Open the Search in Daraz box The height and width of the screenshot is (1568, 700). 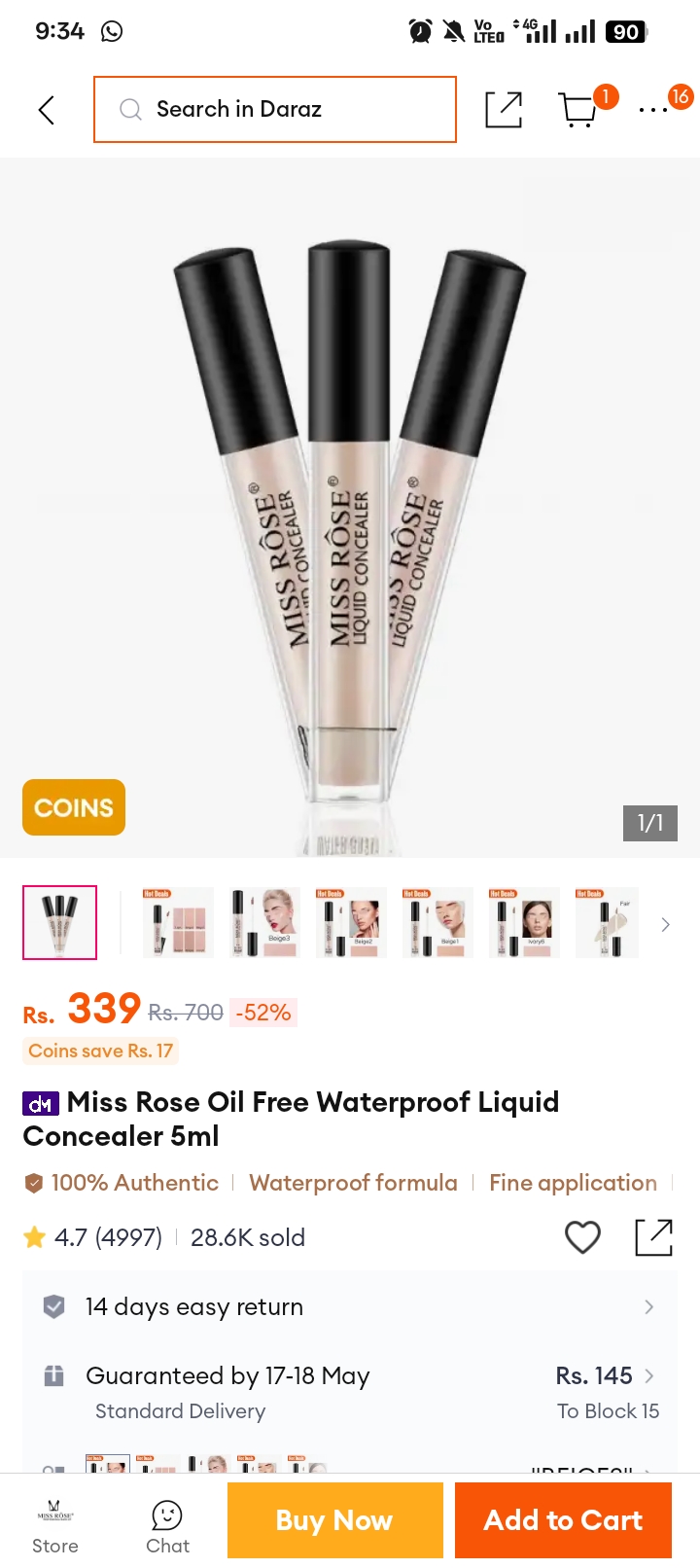point(275,109)
